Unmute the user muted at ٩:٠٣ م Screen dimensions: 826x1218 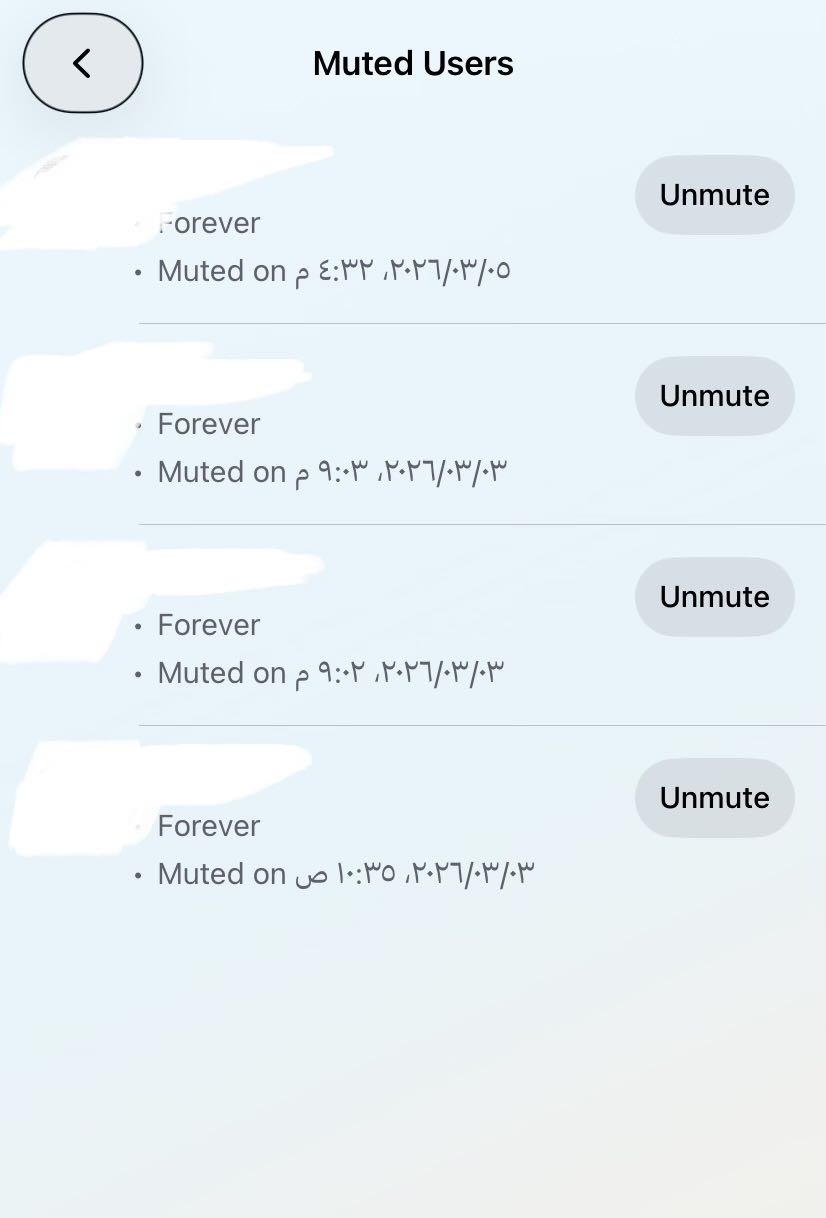click(714, 396)
